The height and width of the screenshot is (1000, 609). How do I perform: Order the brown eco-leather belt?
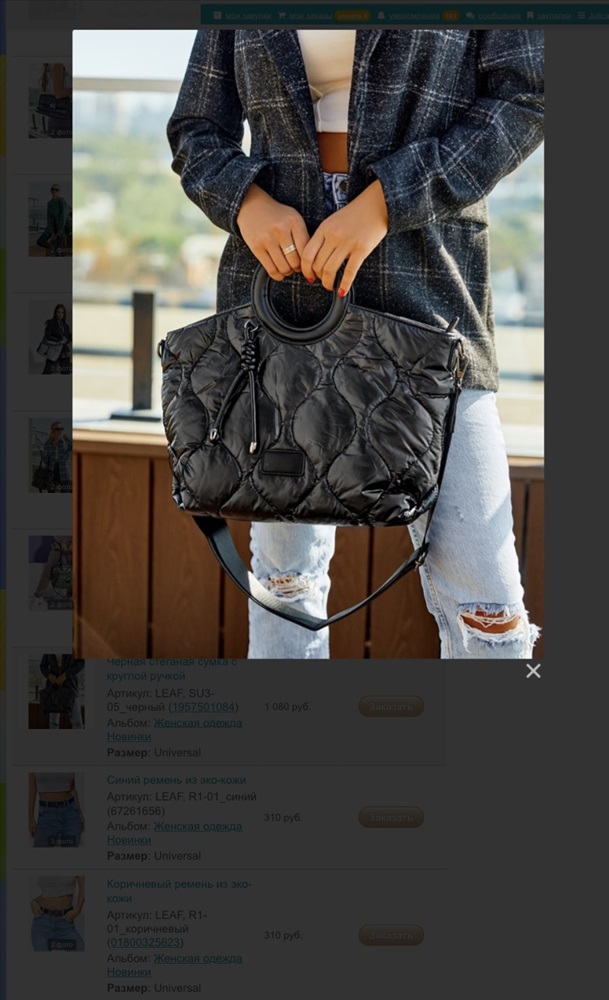click(x=391, y=935)
